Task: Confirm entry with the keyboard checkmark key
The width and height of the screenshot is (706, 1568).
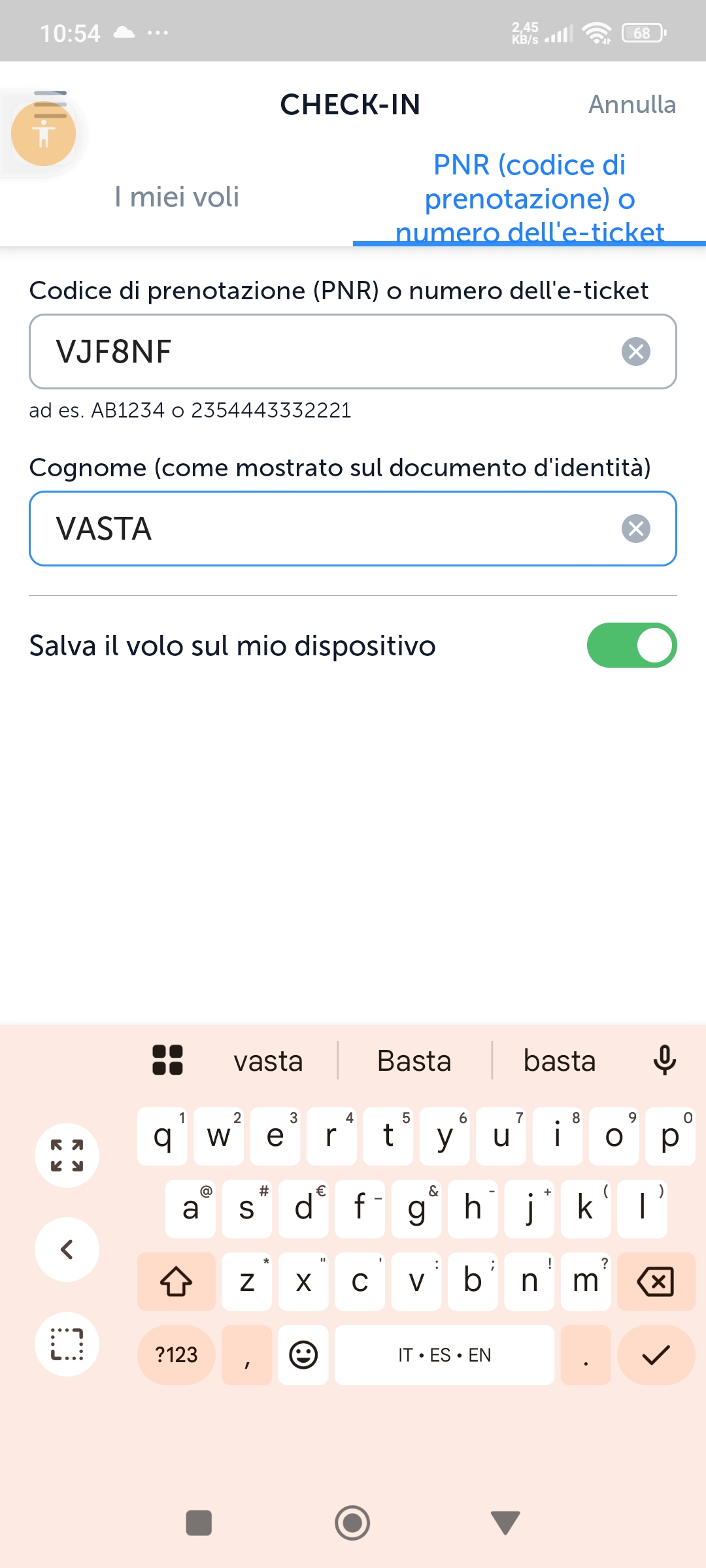Action: 656,1355
